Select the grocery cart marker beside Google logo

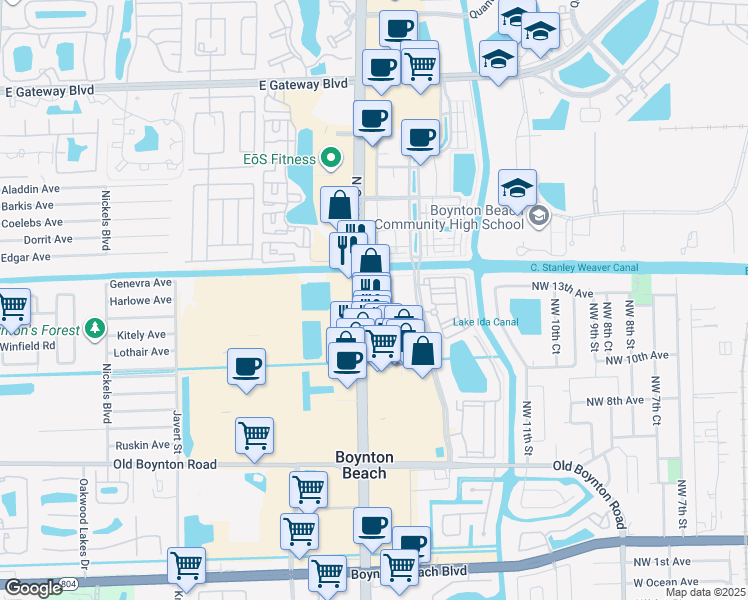tap(187, 565)
